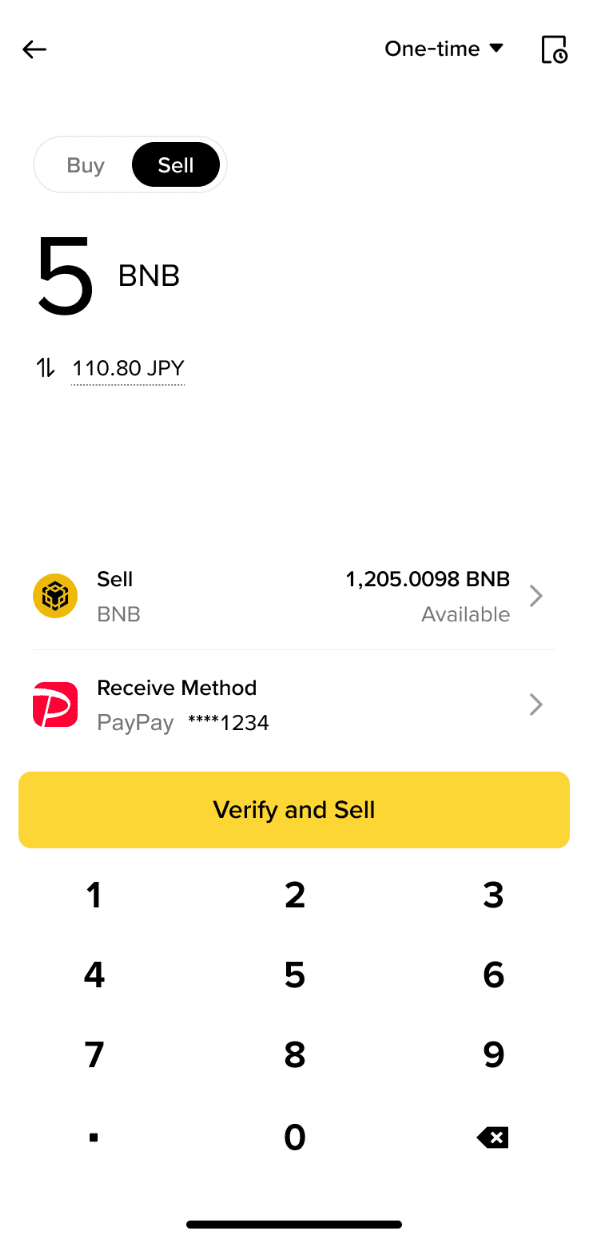The image size is (612, 1244).
Task: Open the order history icon
Action: 554,49
